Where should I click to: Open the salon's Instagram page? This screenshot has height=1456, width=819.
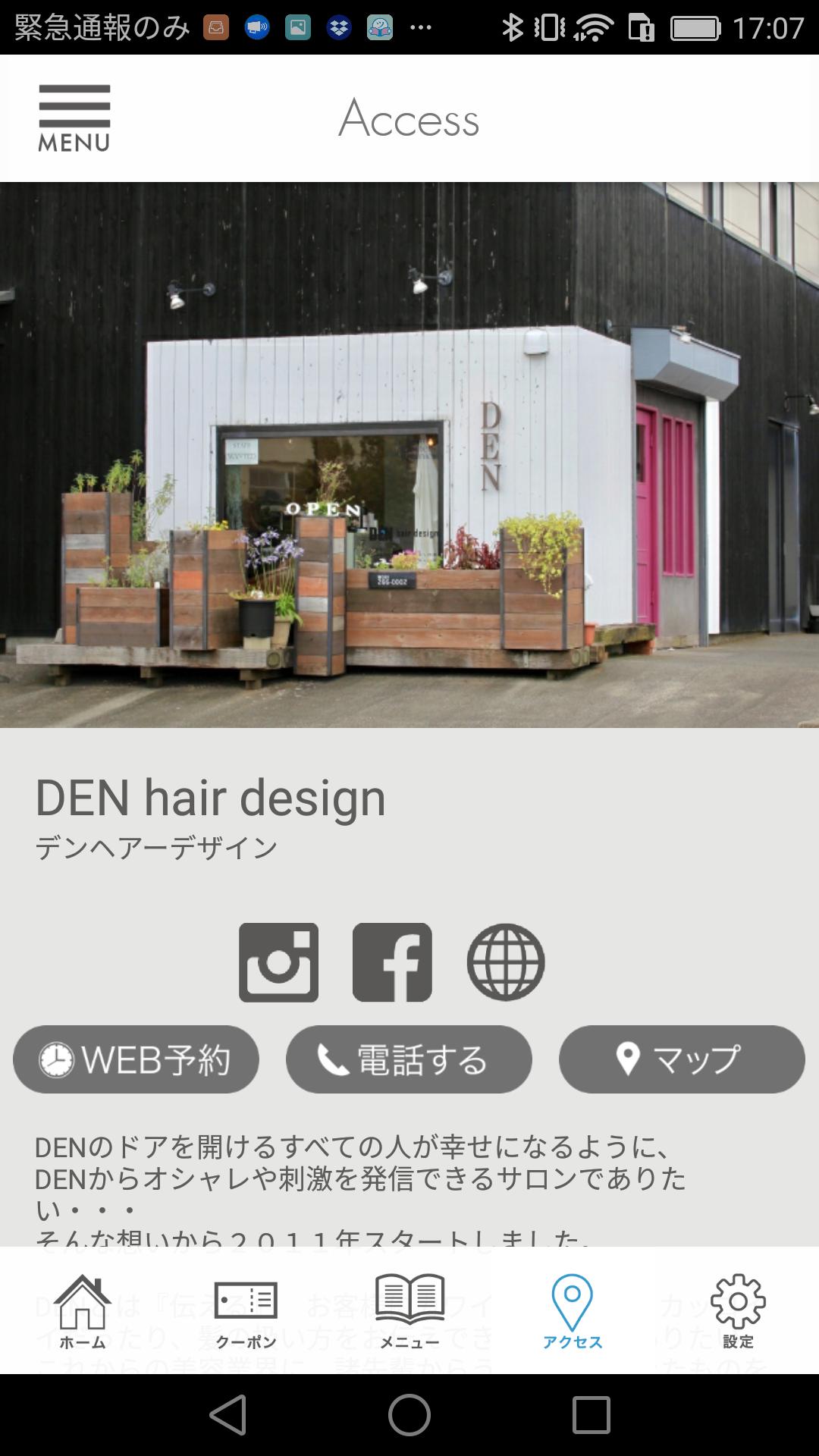click(278, 962)
